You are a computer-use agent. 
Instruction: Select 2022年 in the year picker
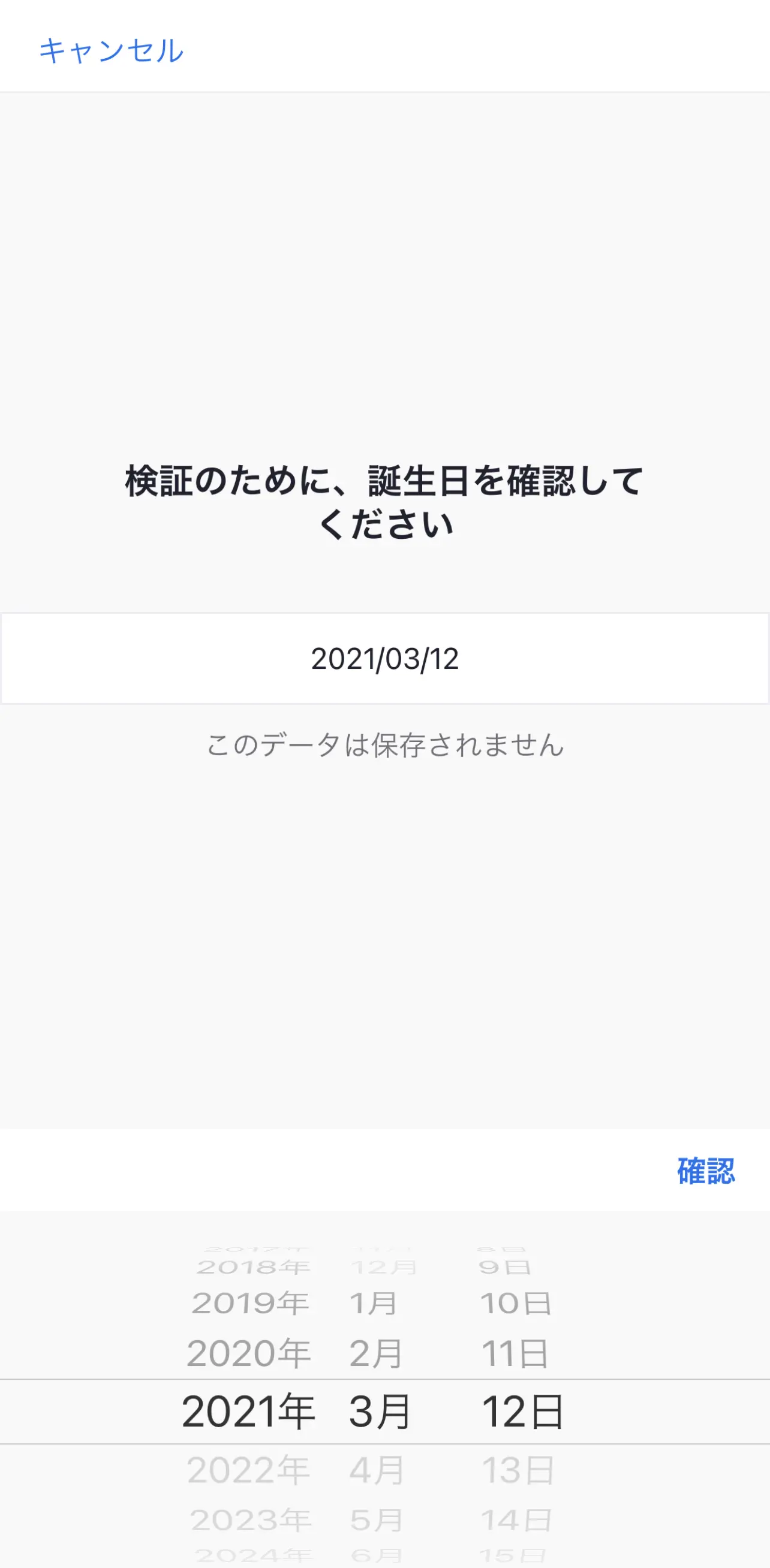click(248, 1470)
